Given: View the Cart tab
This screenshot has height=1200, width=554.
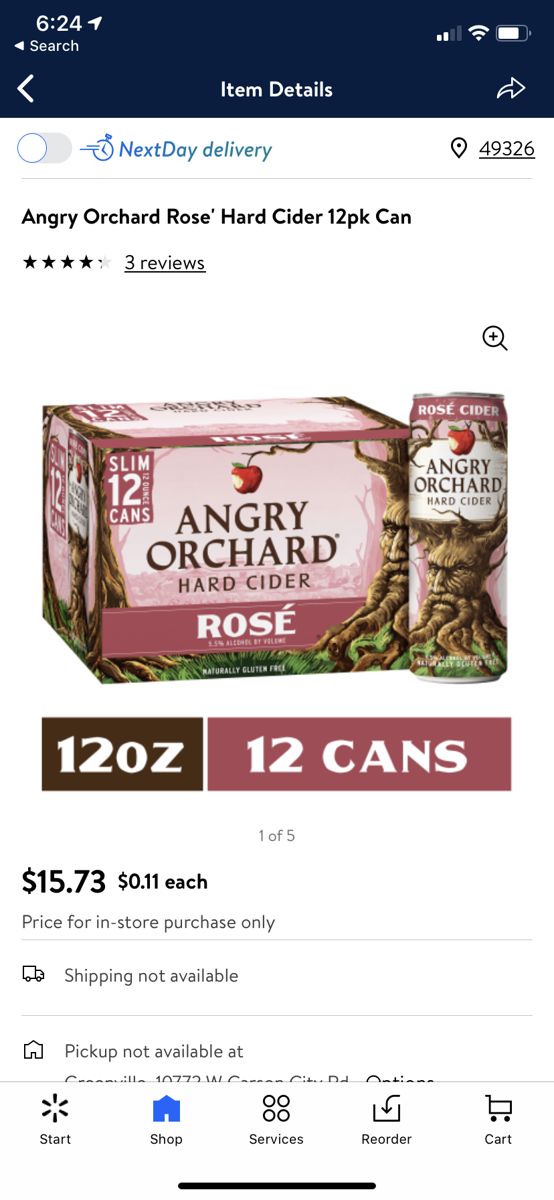Looking at the screenshot, I should (x=498, y=1119).
